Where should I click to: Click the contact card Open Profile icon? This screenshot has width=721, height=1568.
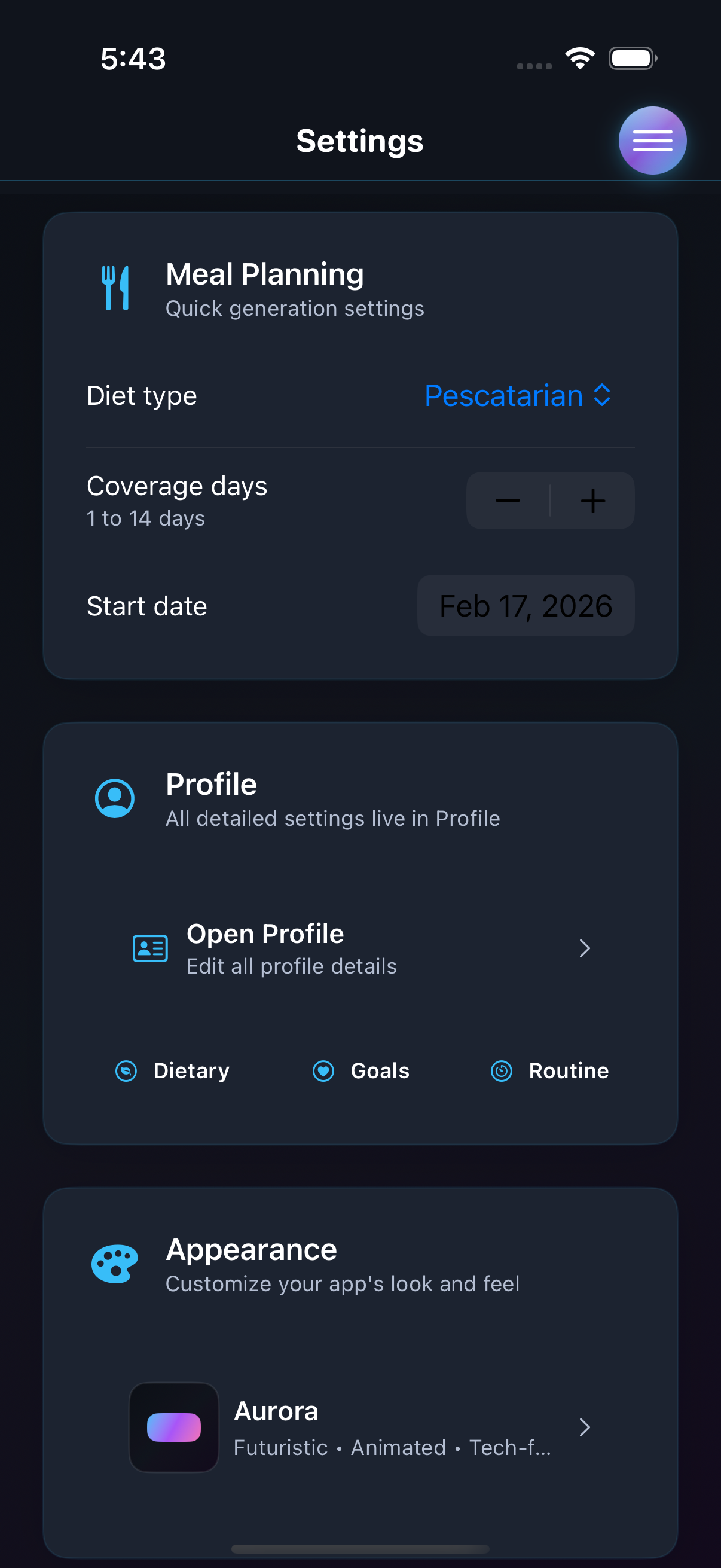coord(149,948)
